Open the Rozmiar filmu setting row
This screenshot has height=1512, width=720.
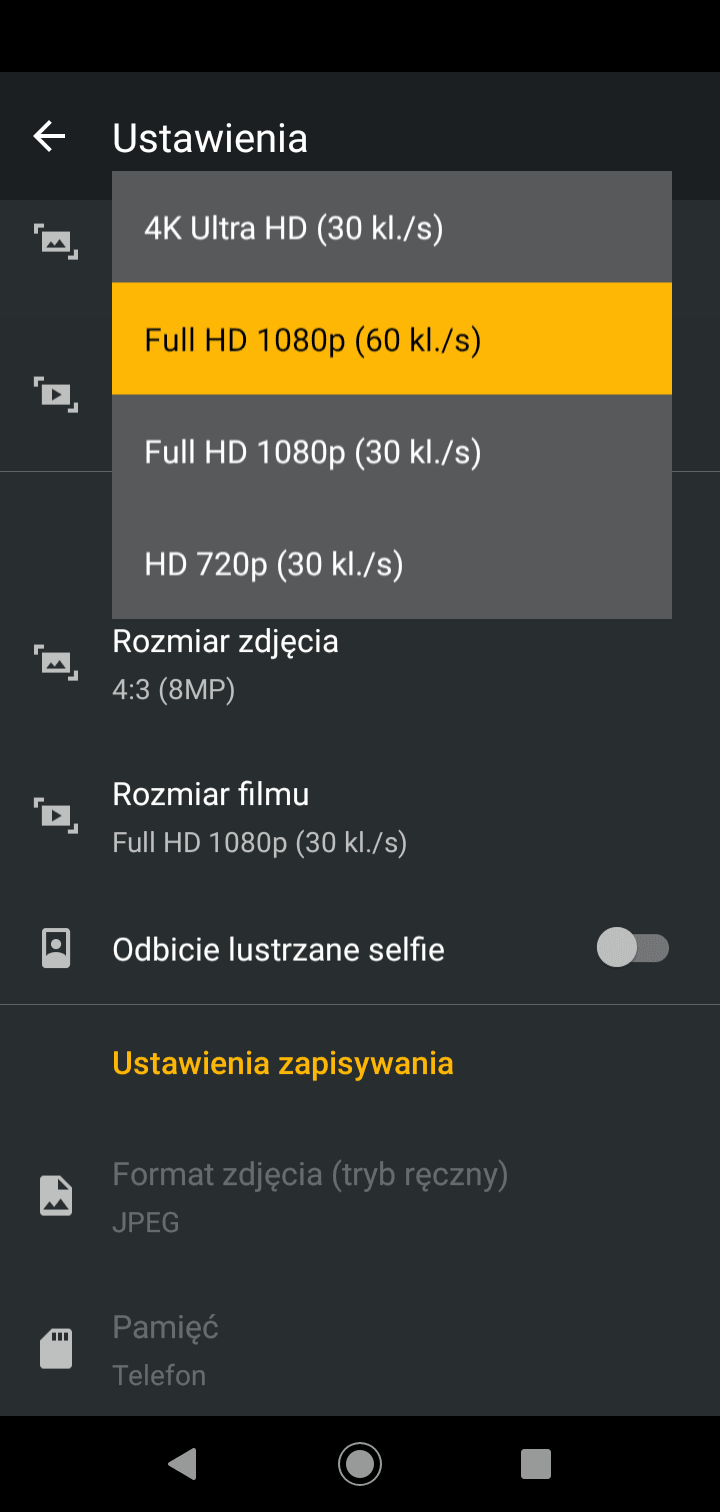coord(360,817)
